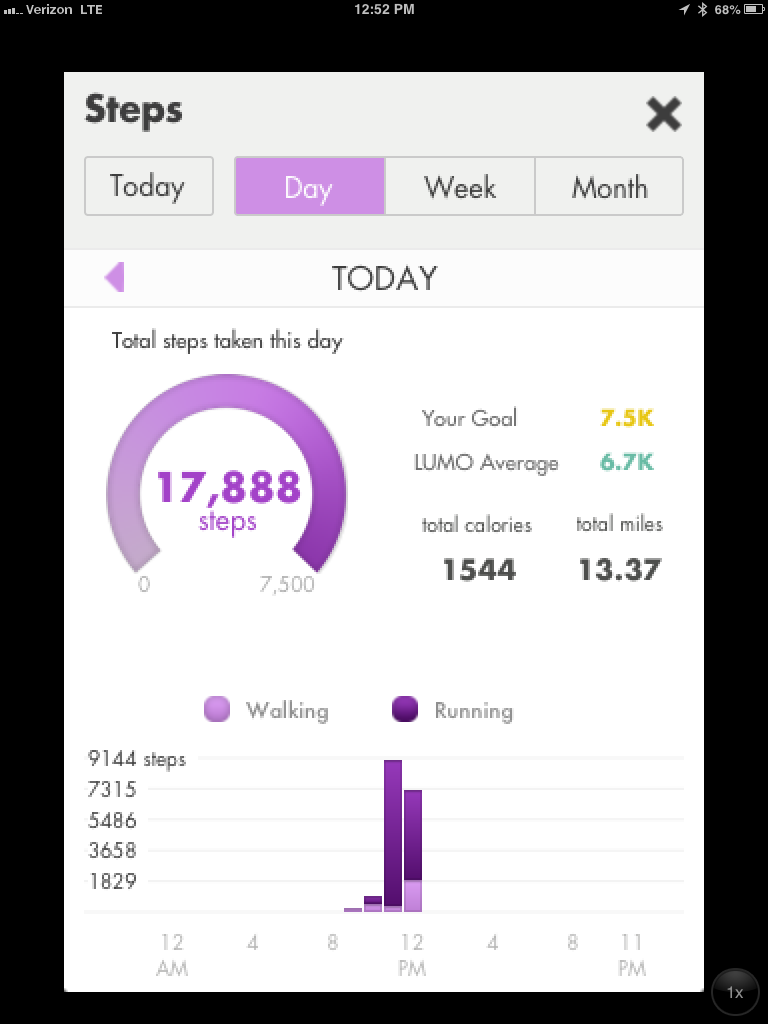Select the Day view tab
768x1024 pixels.
(309, 187)
